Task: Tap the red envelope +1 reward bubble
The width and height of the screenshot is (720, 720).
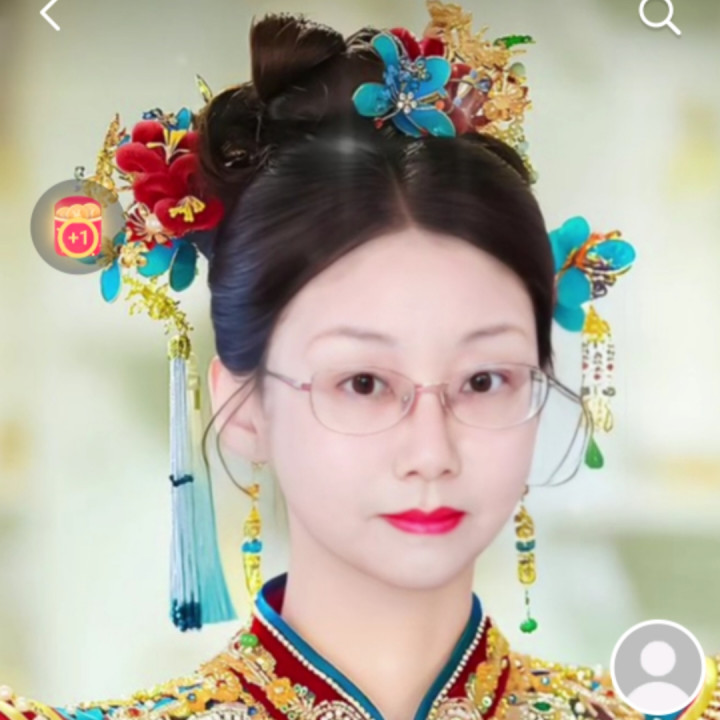Action: click(x=78, y=226)
